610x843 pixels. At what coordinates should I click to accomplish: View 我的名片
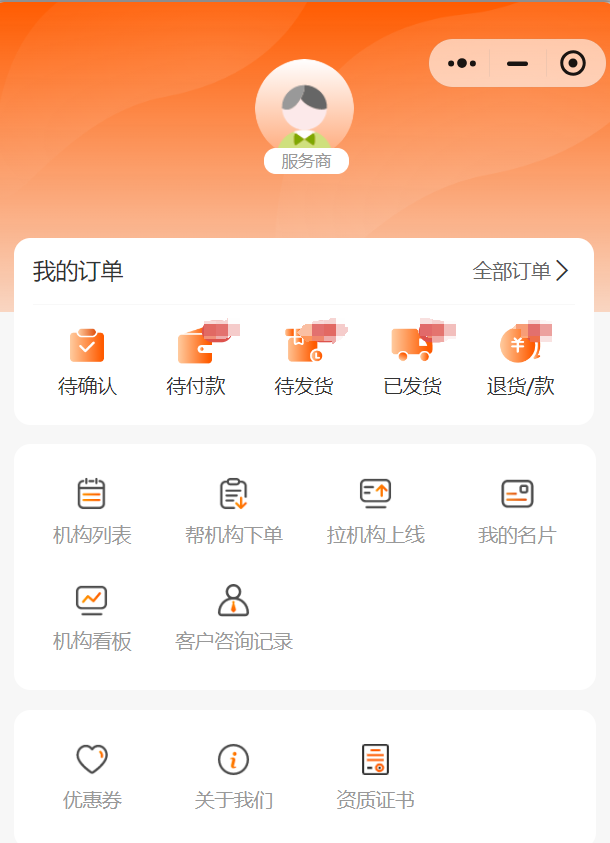point(517,511)
